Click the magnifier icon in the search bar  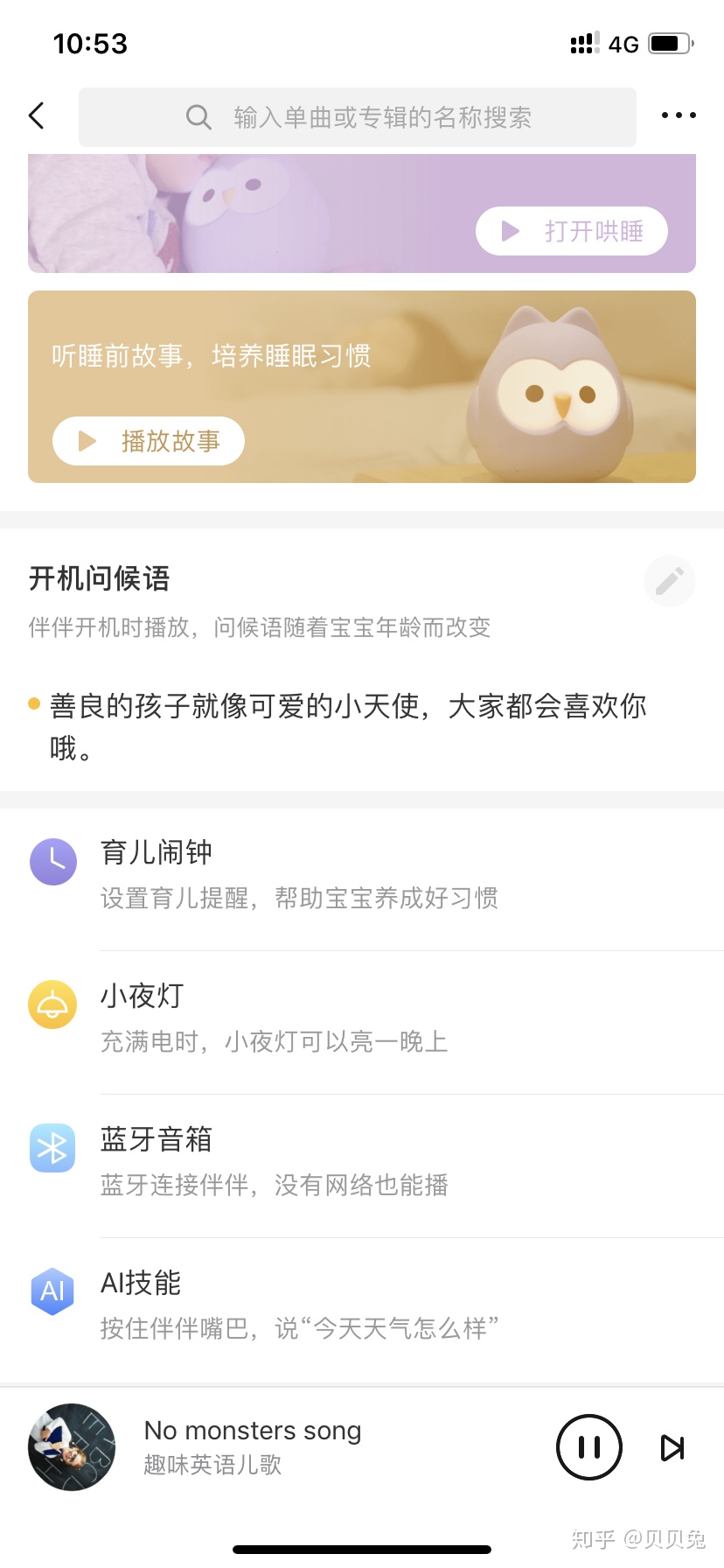[x=198, y=116]
